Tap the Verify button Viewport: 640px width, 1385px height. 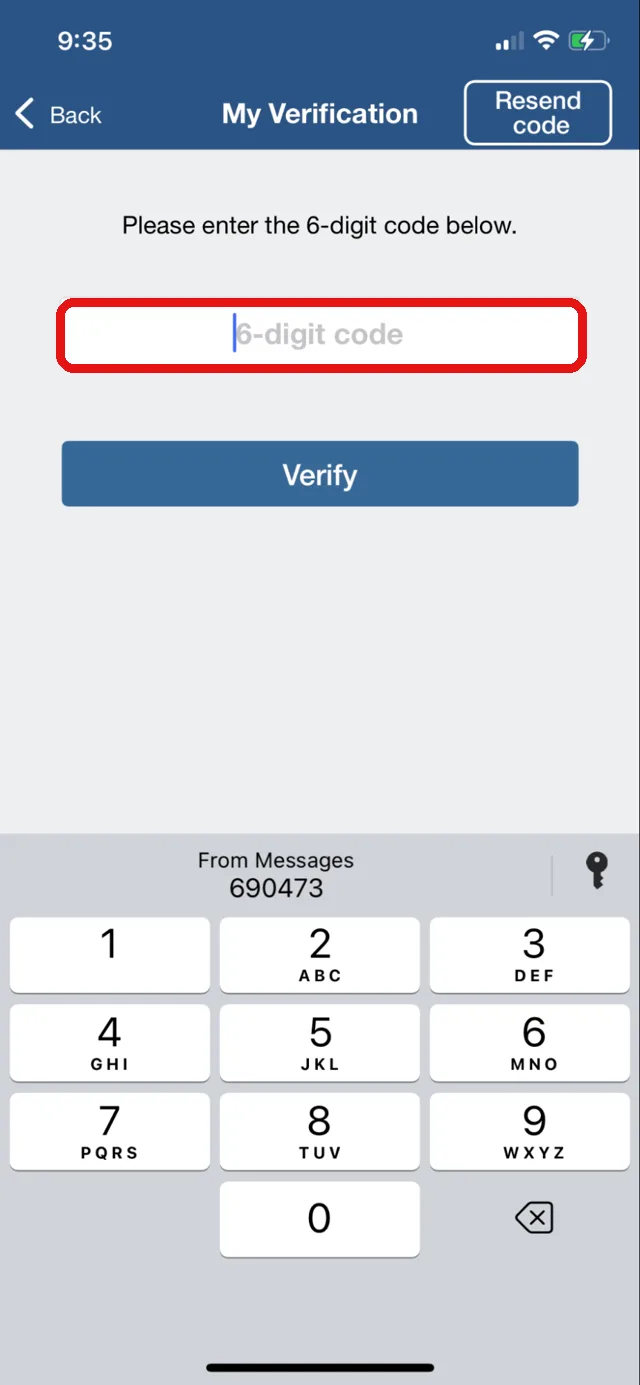point(320,474)
